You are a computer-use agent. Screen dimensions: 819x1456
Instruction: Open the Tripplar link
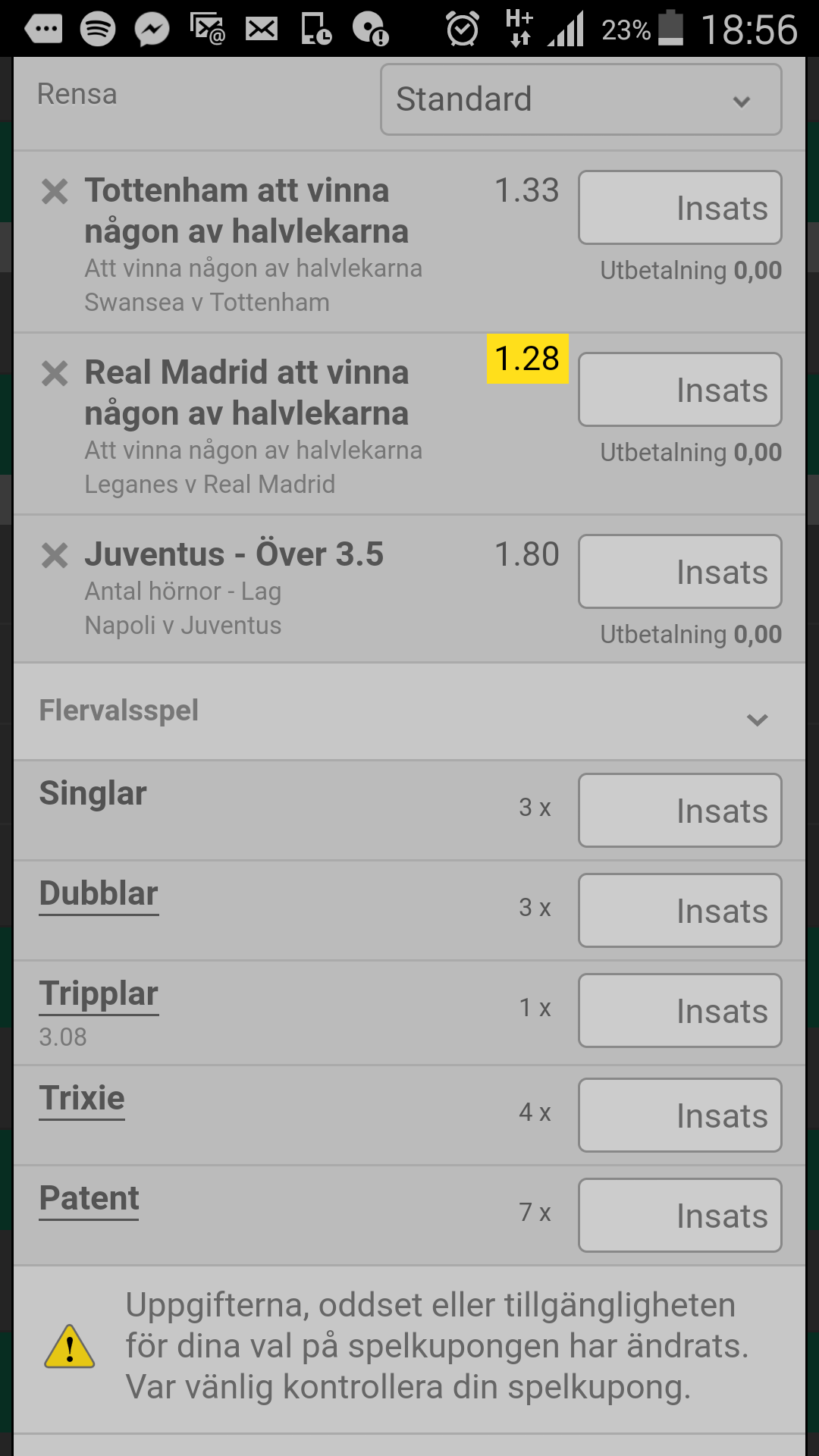(x=99, y=994)
